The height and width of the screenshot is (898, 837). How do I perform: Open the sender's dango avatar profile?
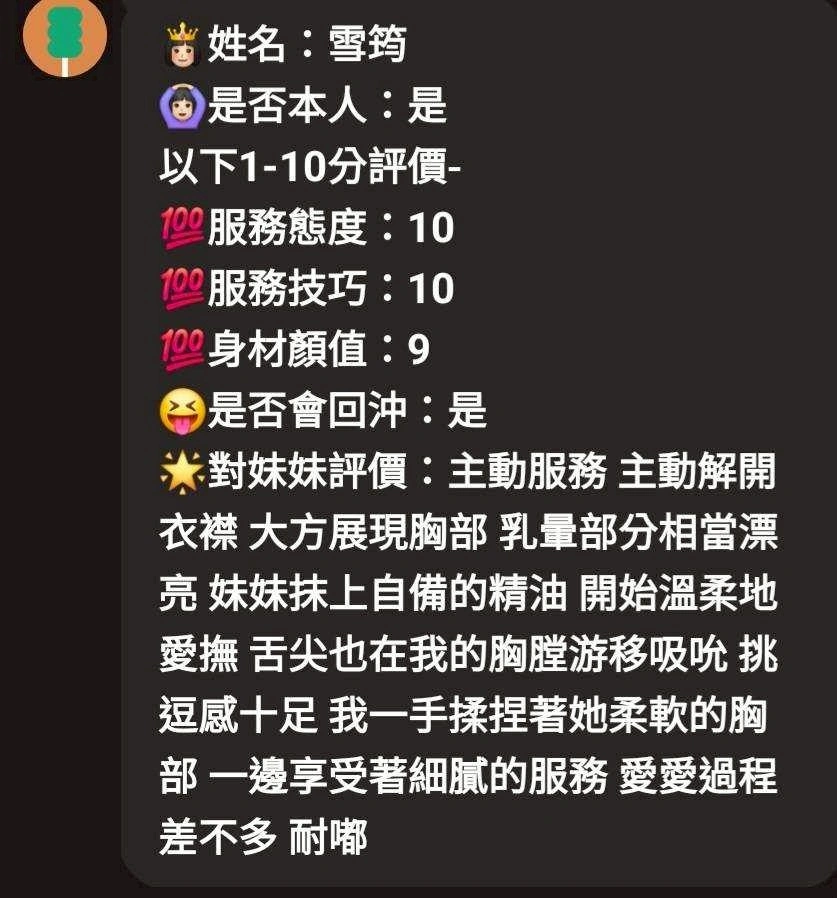point(64,37)
